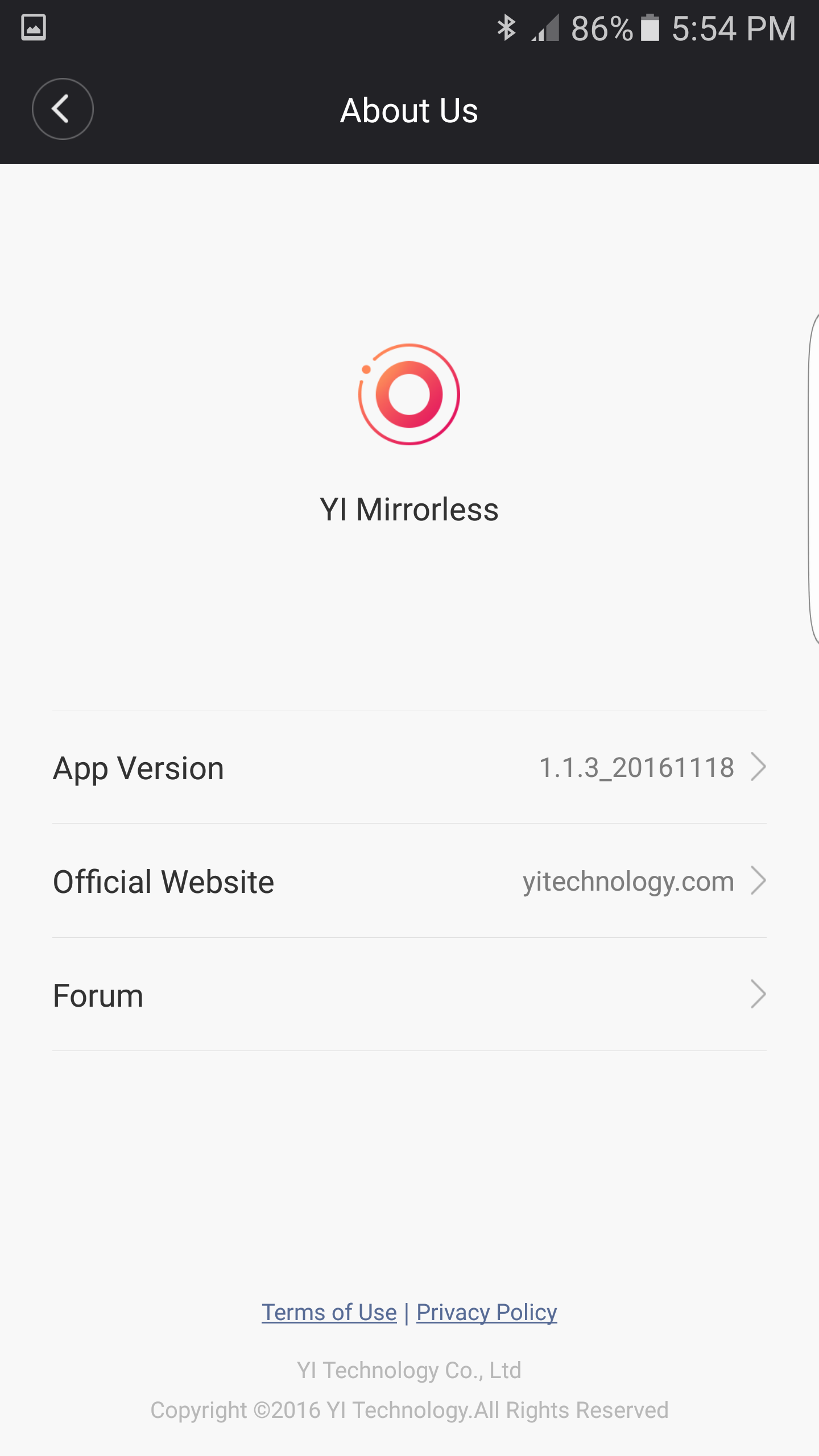The width and height of the screenshot is (819, 1456).
Task: Tap the YI Mirrorless app logo
Action: click(x=409, y=394)
